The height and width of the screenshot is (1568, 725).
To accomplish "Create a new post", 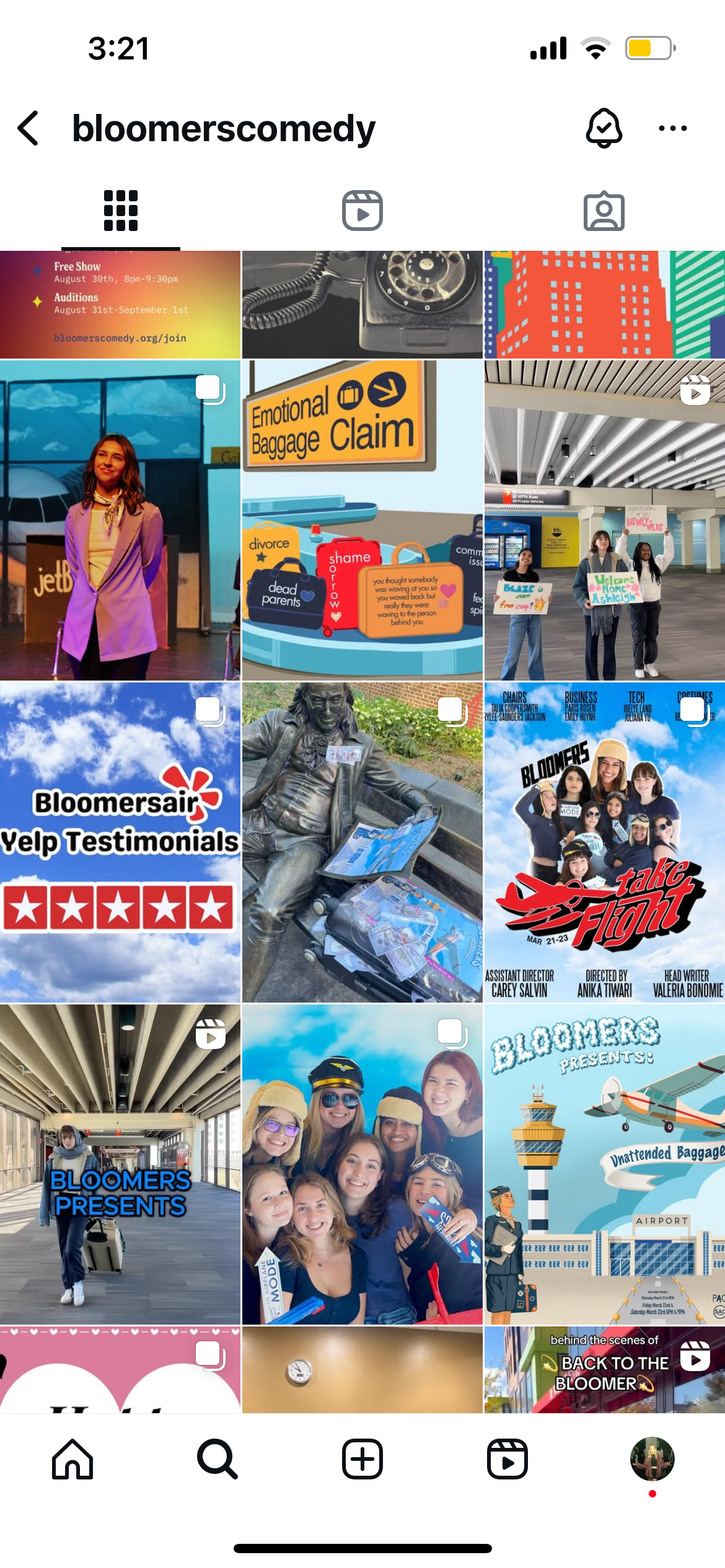I will click(x=362, y=1459).
